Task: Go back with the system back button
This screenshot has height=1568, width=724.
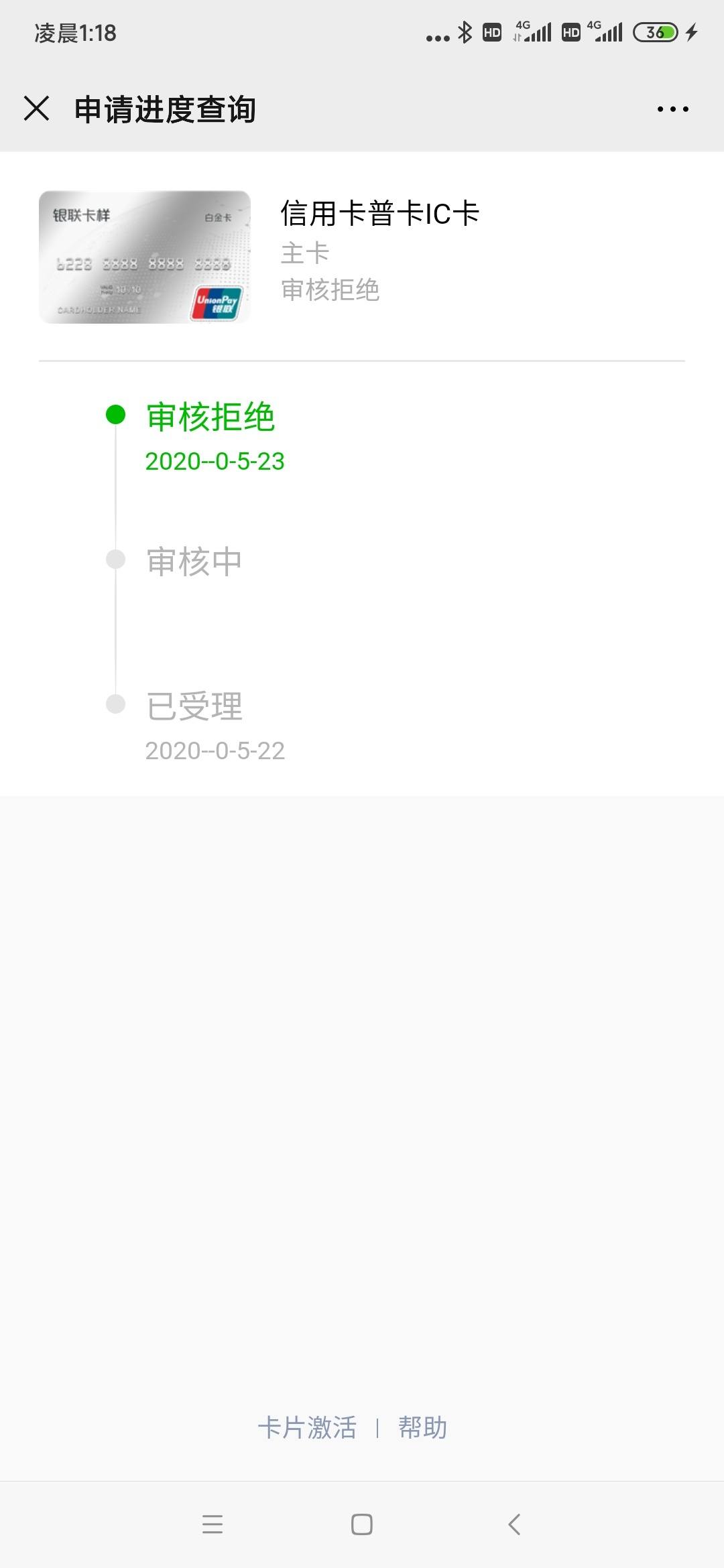Action: 514,1524
